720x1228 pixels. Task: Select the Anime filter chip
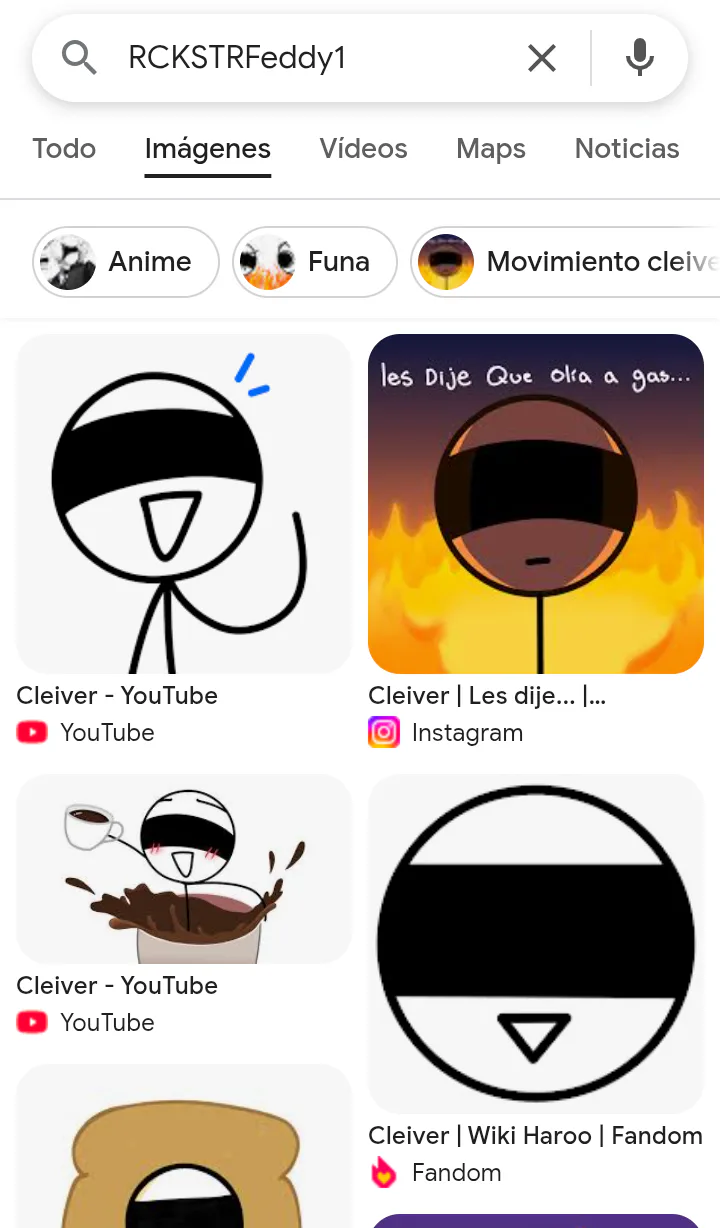click(126, 262)
